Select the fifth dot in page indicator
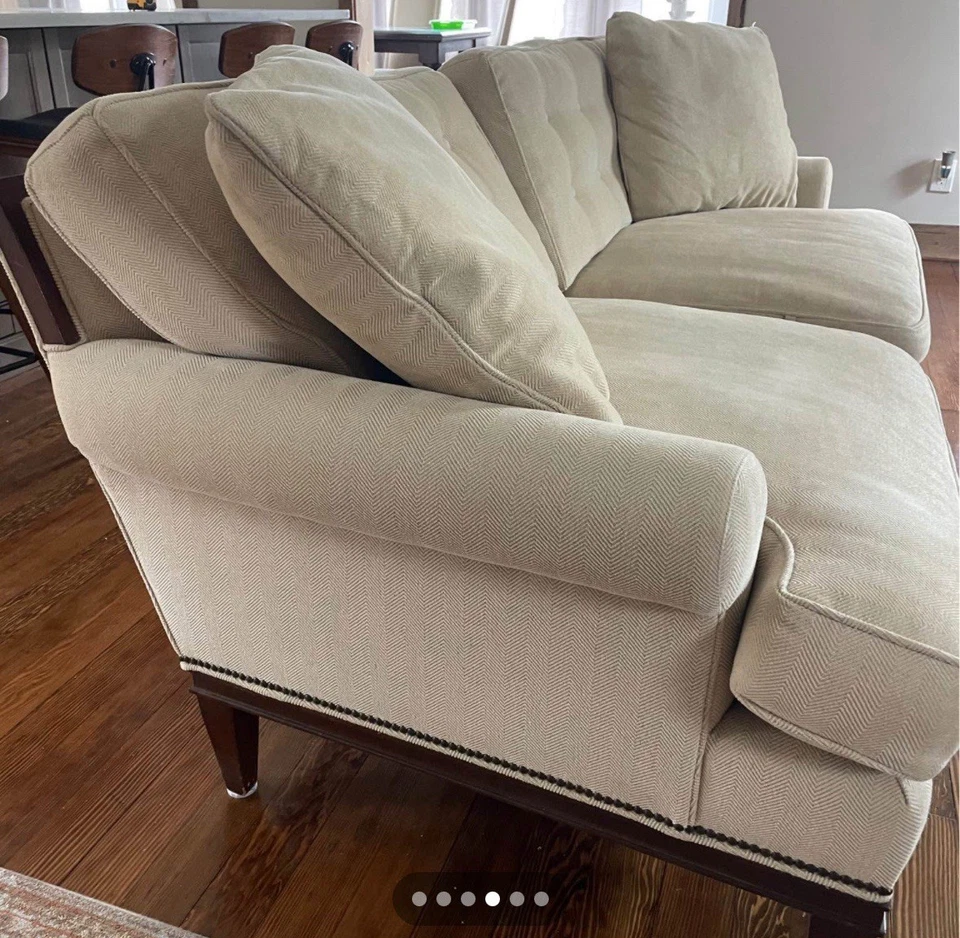Image resolution: width=960 pixels, height=938 pixels. pyautogui.click(x=517, y=899)
